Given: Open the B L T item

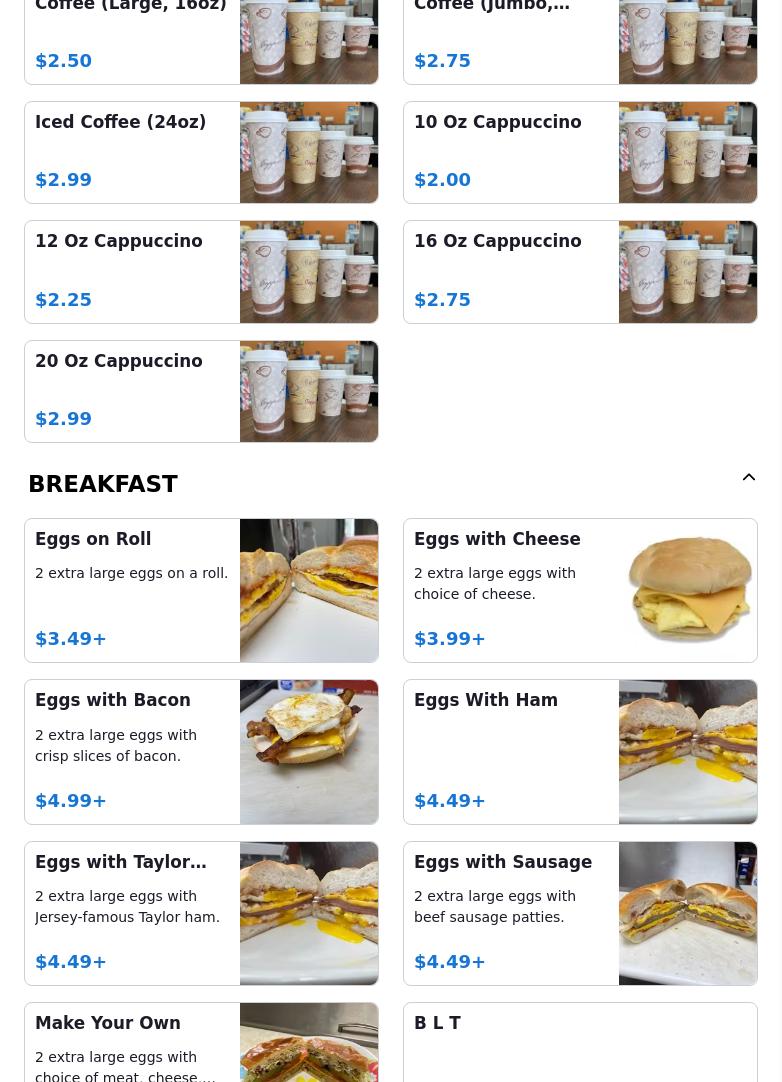Looking at the screenshot, I should tap(580, 1045).
